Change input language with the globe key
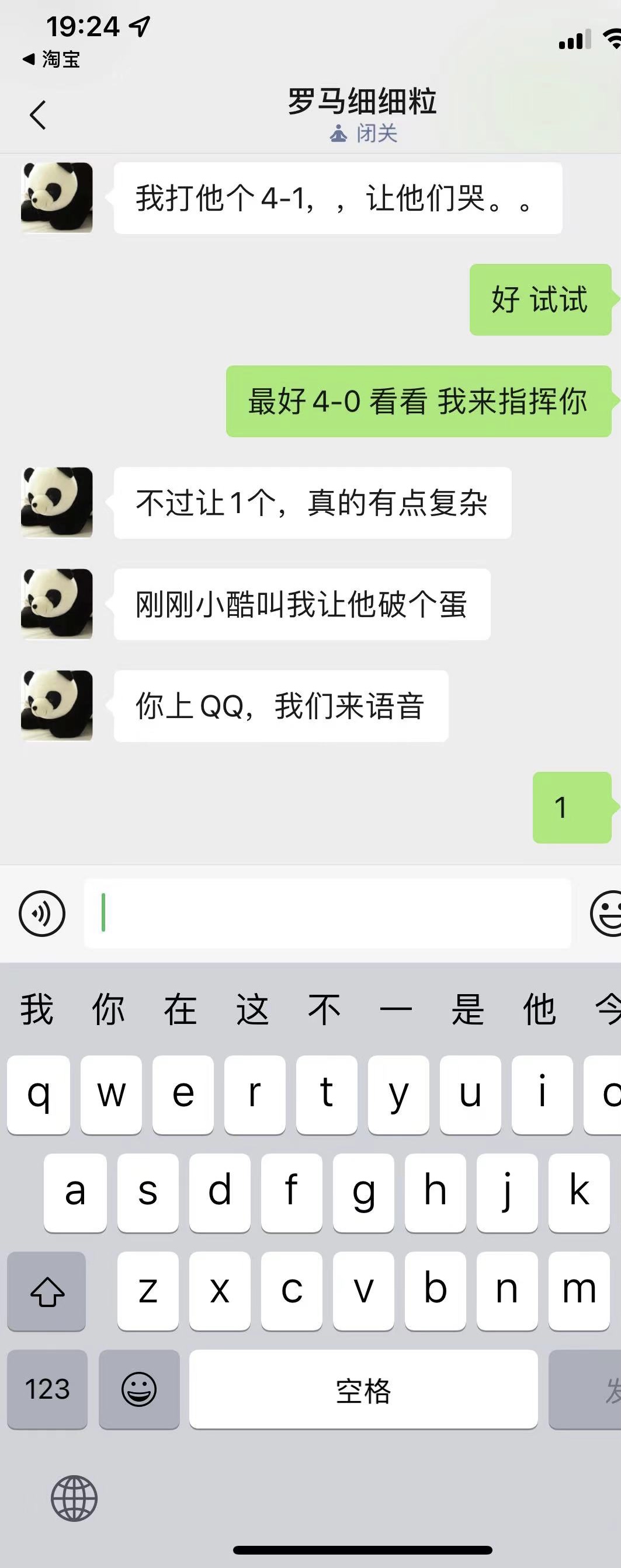The width and height of the screenshot is (621, 1568). pos(74,1499)
